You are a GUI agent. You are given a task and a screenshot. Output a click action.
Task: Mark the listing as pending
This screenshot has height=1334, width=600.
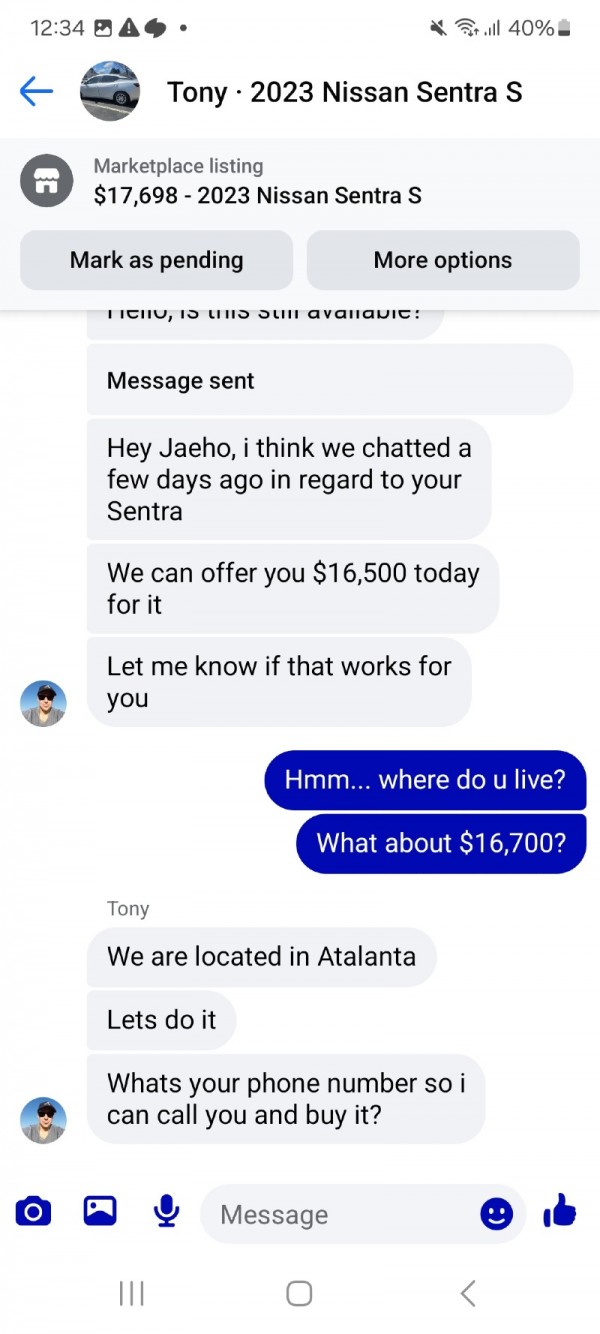[156, 260]
